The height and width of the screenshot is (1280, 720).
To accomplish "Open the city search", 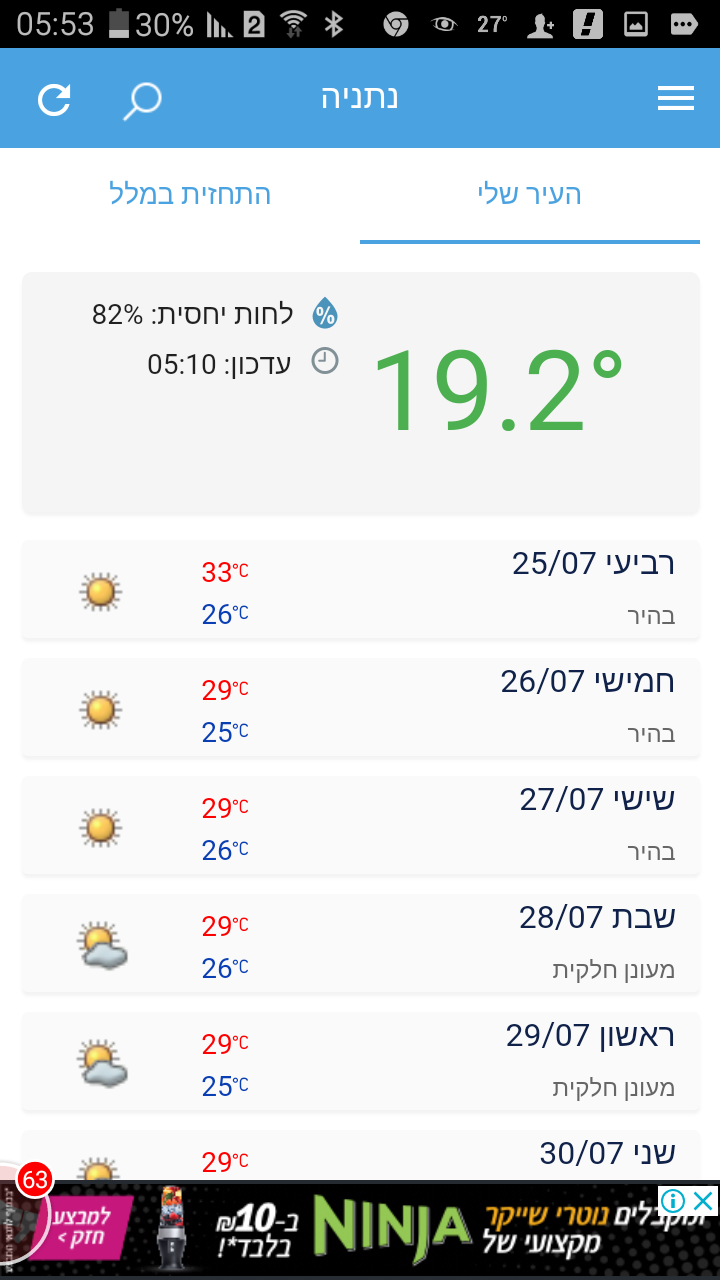I will point(142,99).
